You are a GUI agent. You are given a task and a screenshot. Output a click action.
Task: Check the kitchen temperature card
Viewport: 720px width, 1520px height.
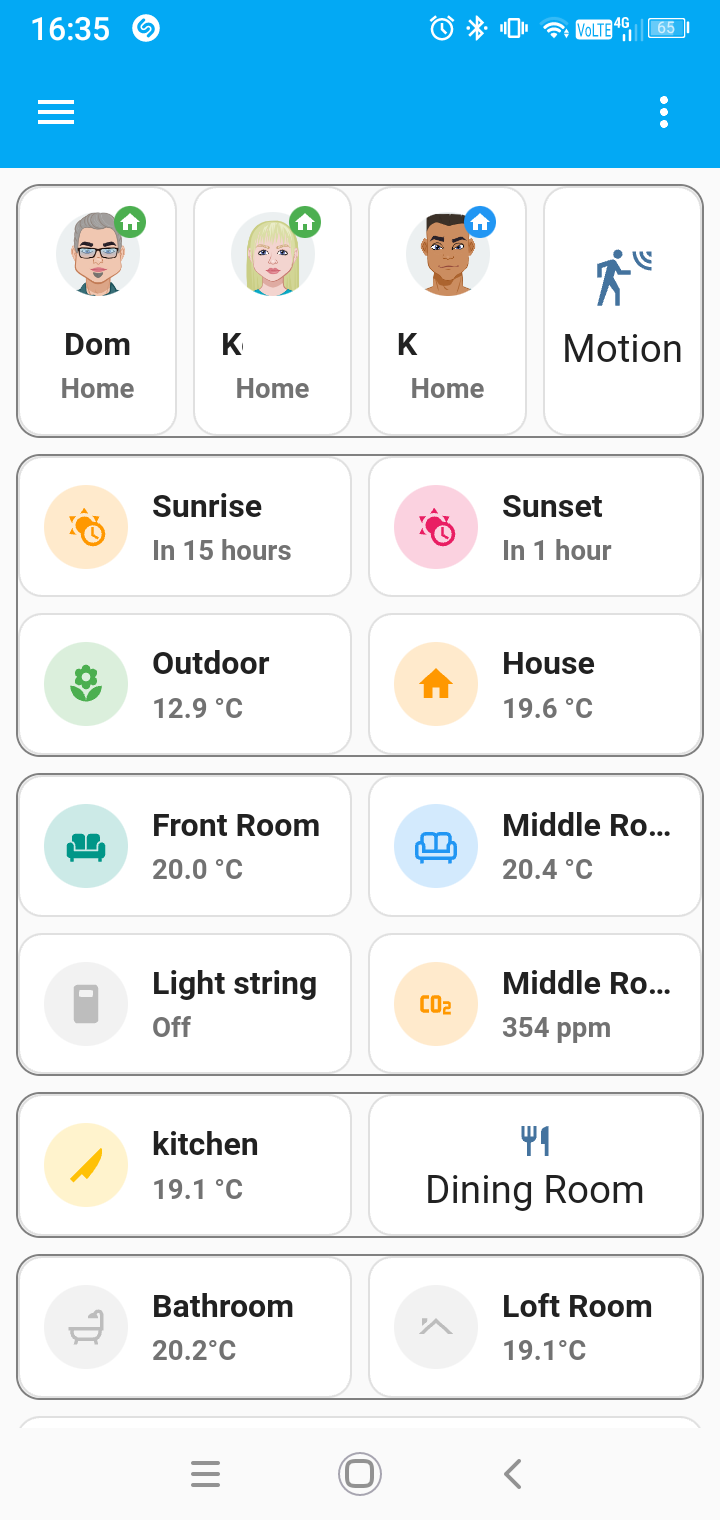point(185,1165)
